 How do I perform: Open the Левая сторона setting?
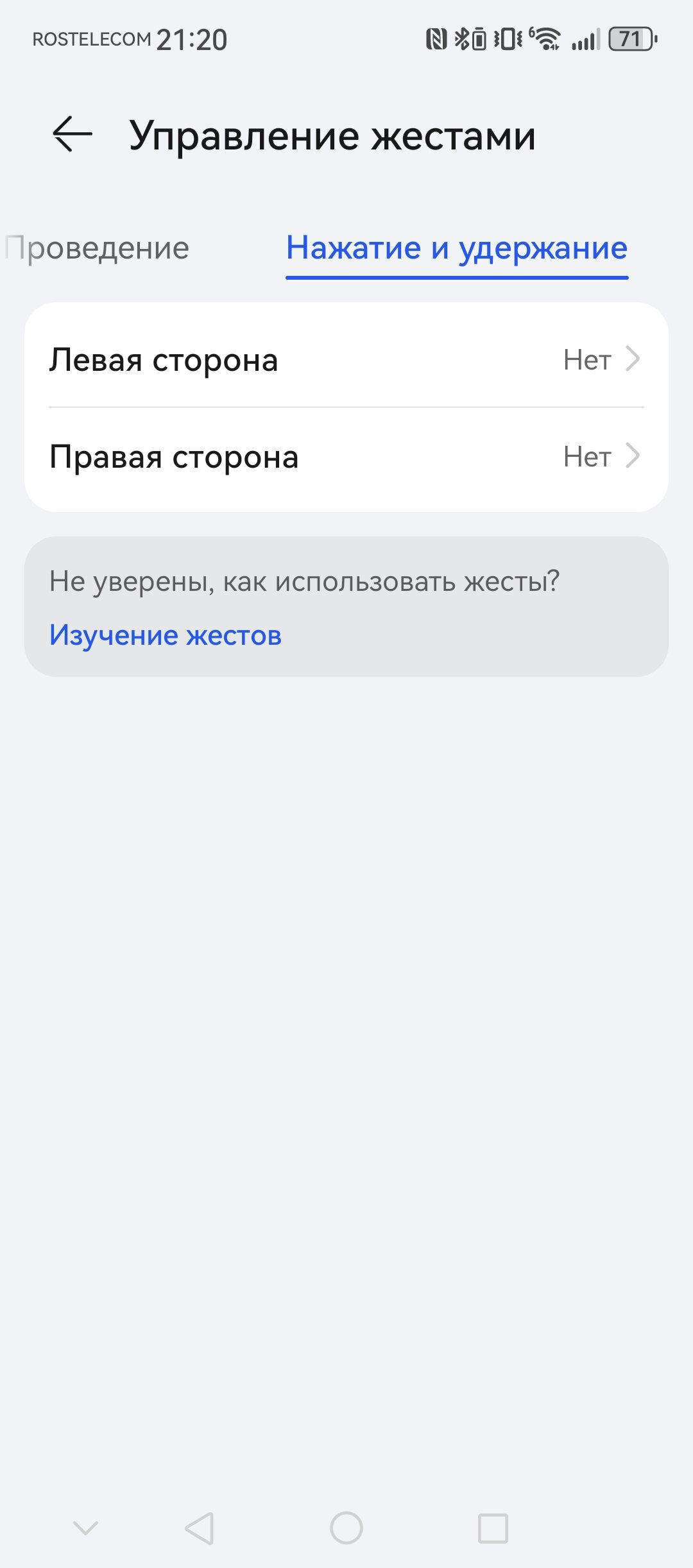[346, 359]
